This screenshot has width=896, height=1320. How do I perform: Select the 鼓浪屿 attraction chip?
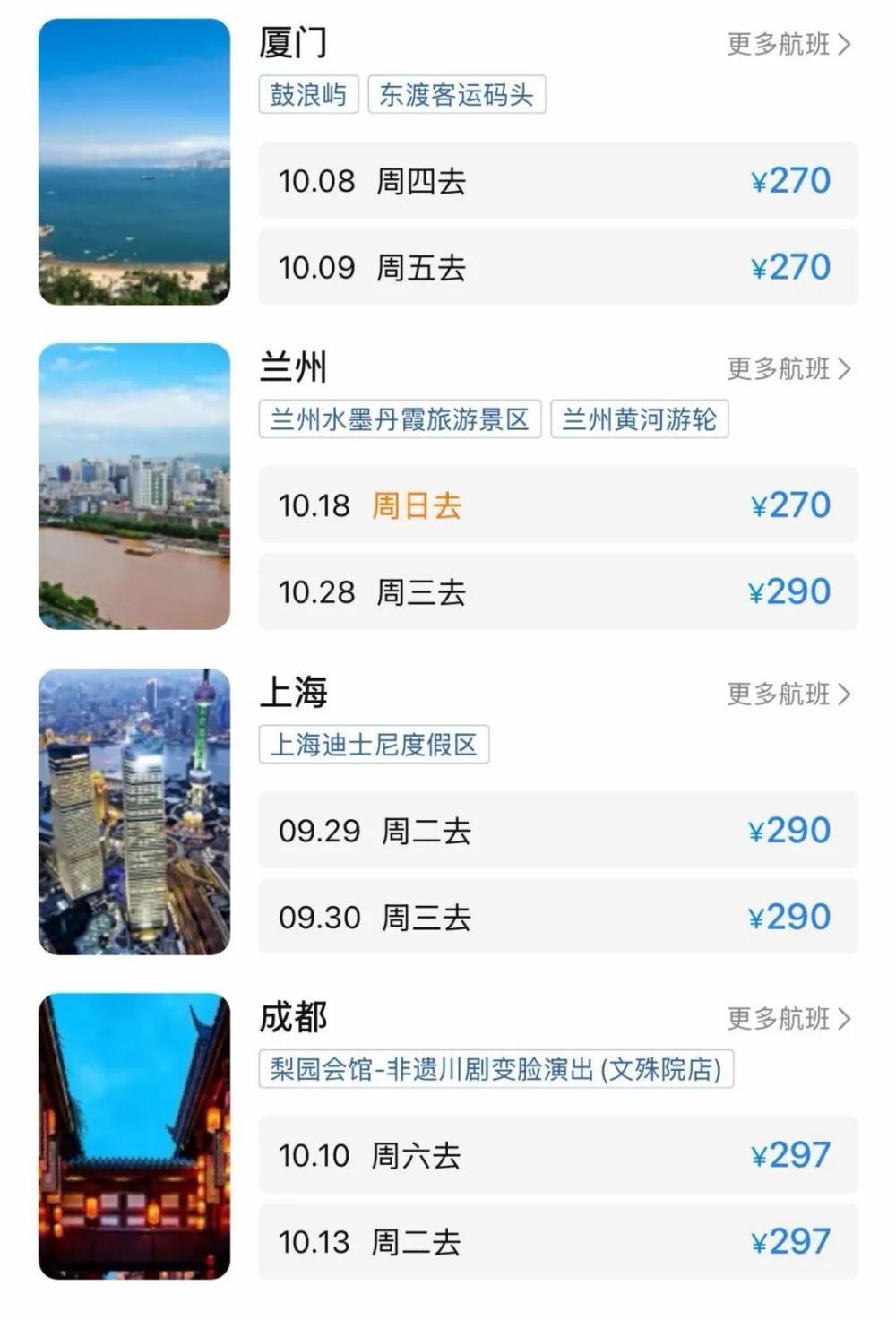(308, 94)
